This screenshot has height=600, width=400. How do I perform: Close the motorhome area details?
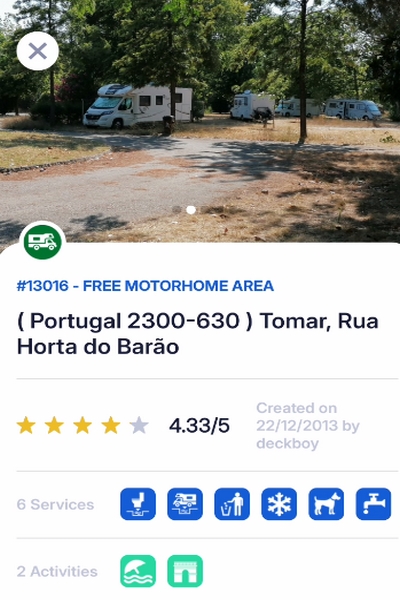coord(38,51)
